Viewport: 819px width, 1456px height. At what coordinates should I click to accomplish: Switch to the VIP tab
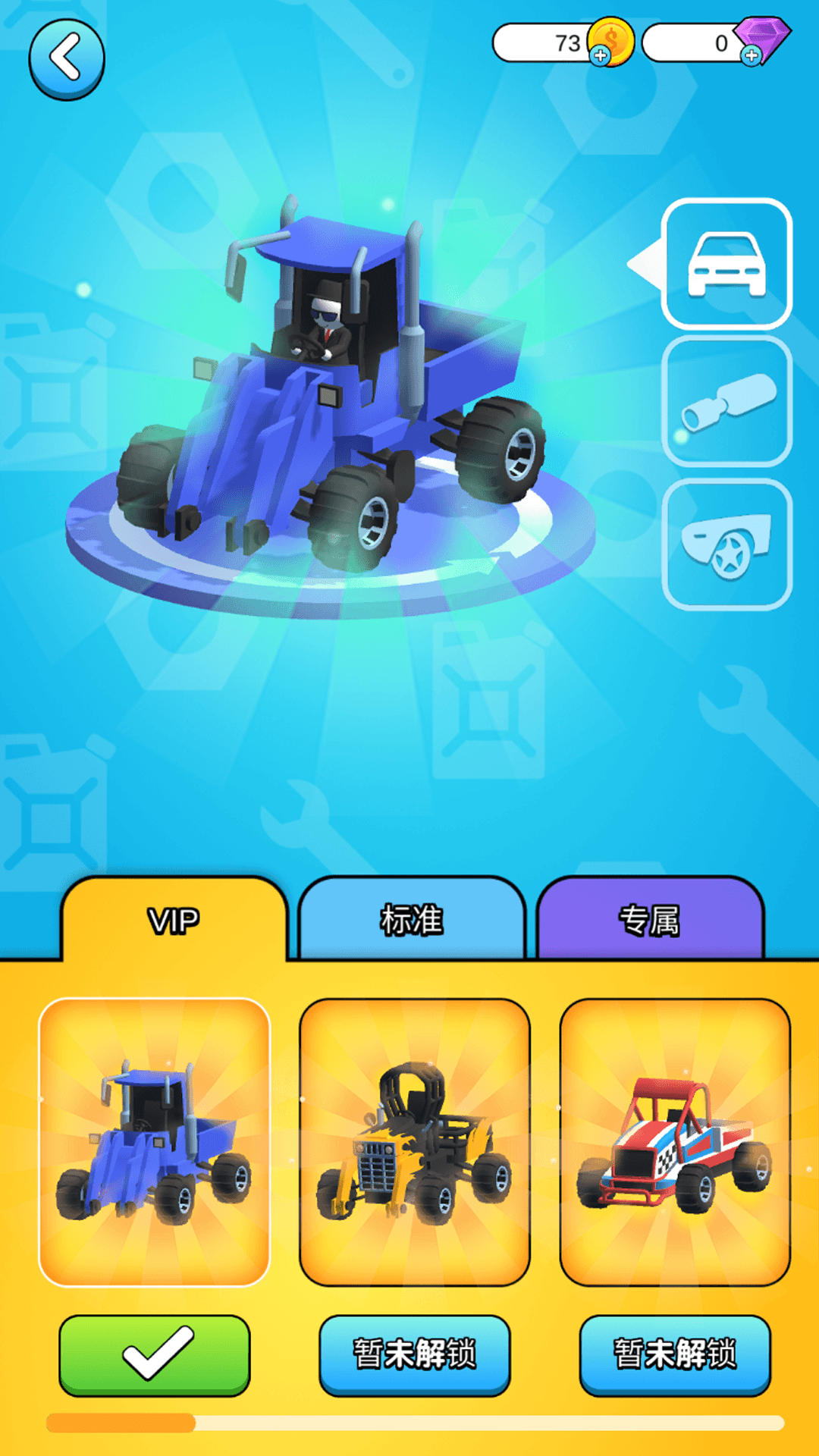click(x=174, y=921)
